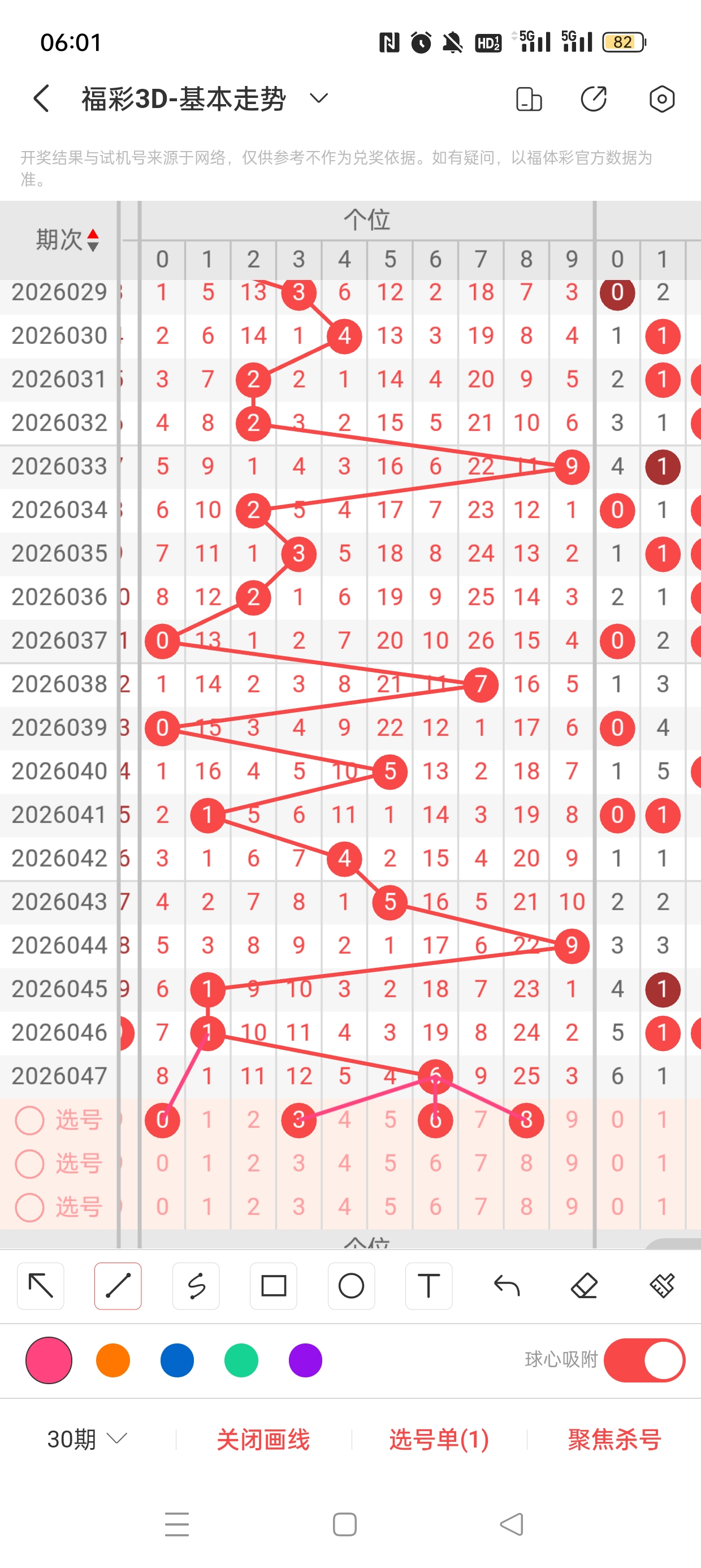701x1568 pixels.
Task: Open the screen orientation icon in the header
Action: (x=528, y=98)
